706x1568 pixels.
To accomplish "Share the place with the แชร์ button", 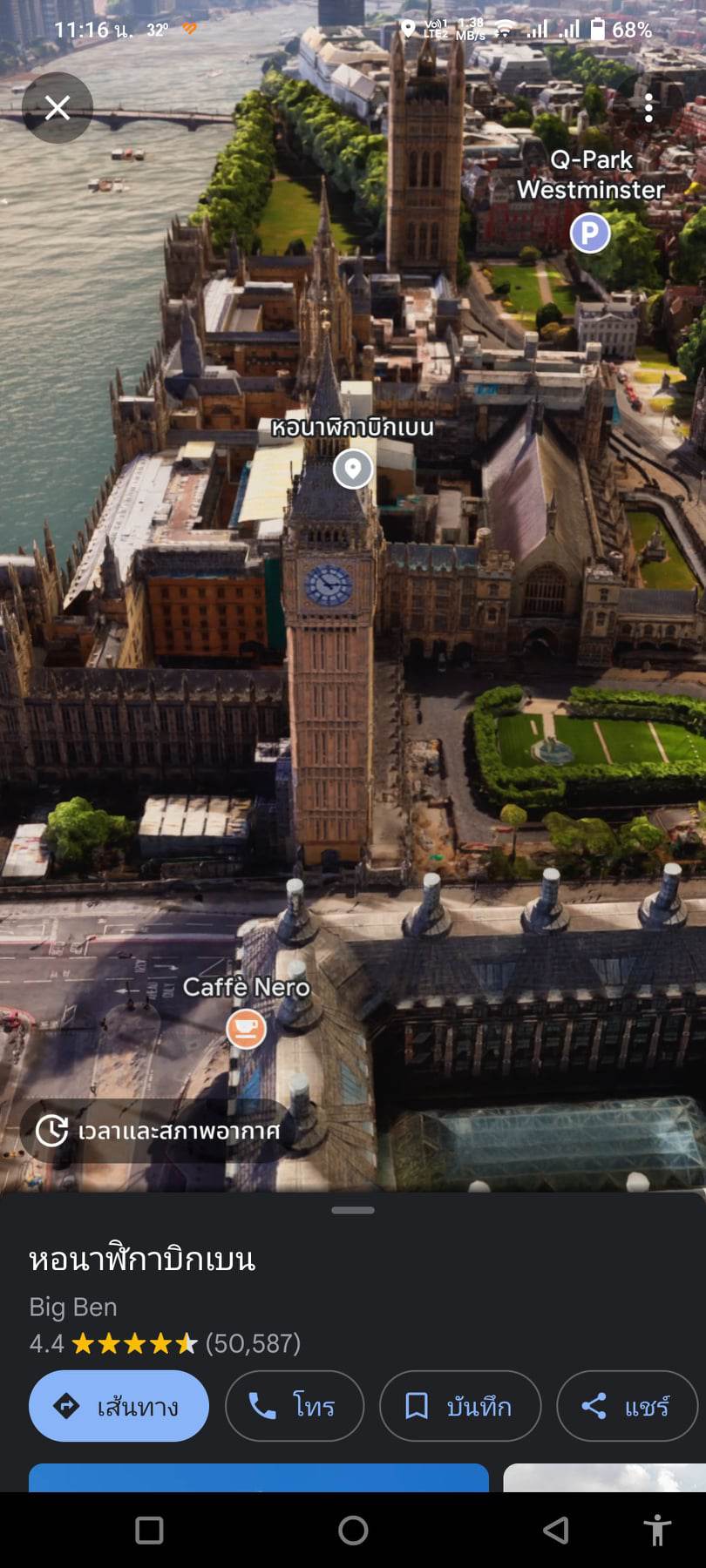I will 627,1406.
